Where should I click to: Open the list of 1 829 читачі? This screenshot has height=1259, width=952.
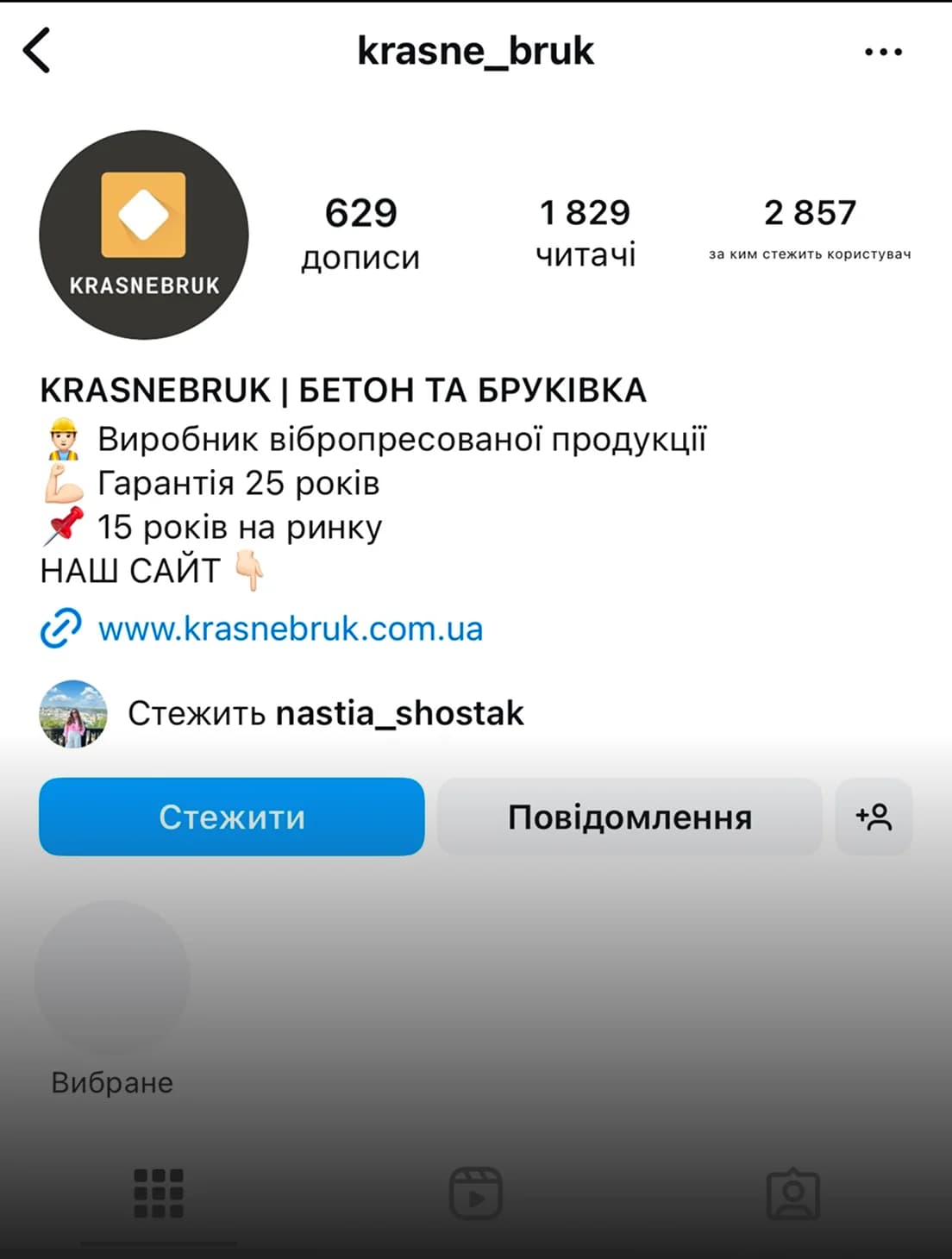coord(586,231)
